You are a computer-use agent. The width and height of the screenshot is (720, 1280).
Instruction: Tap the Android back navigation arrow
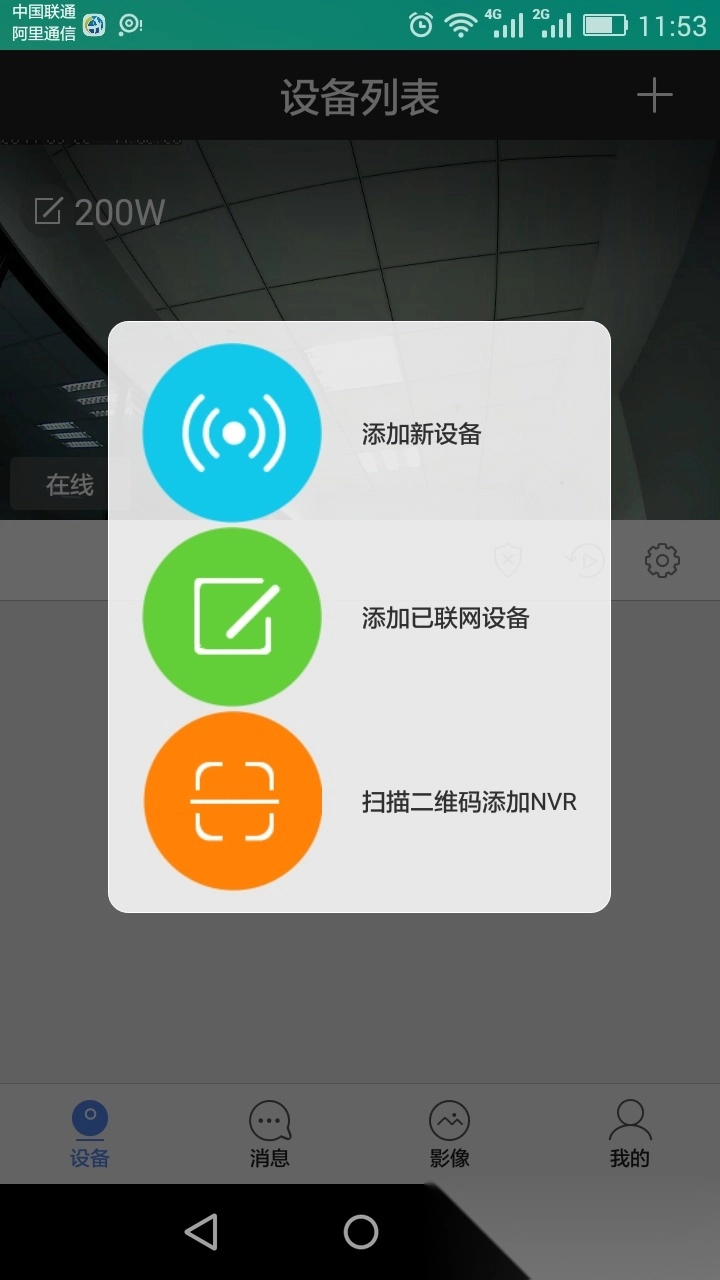[200, 1233]
